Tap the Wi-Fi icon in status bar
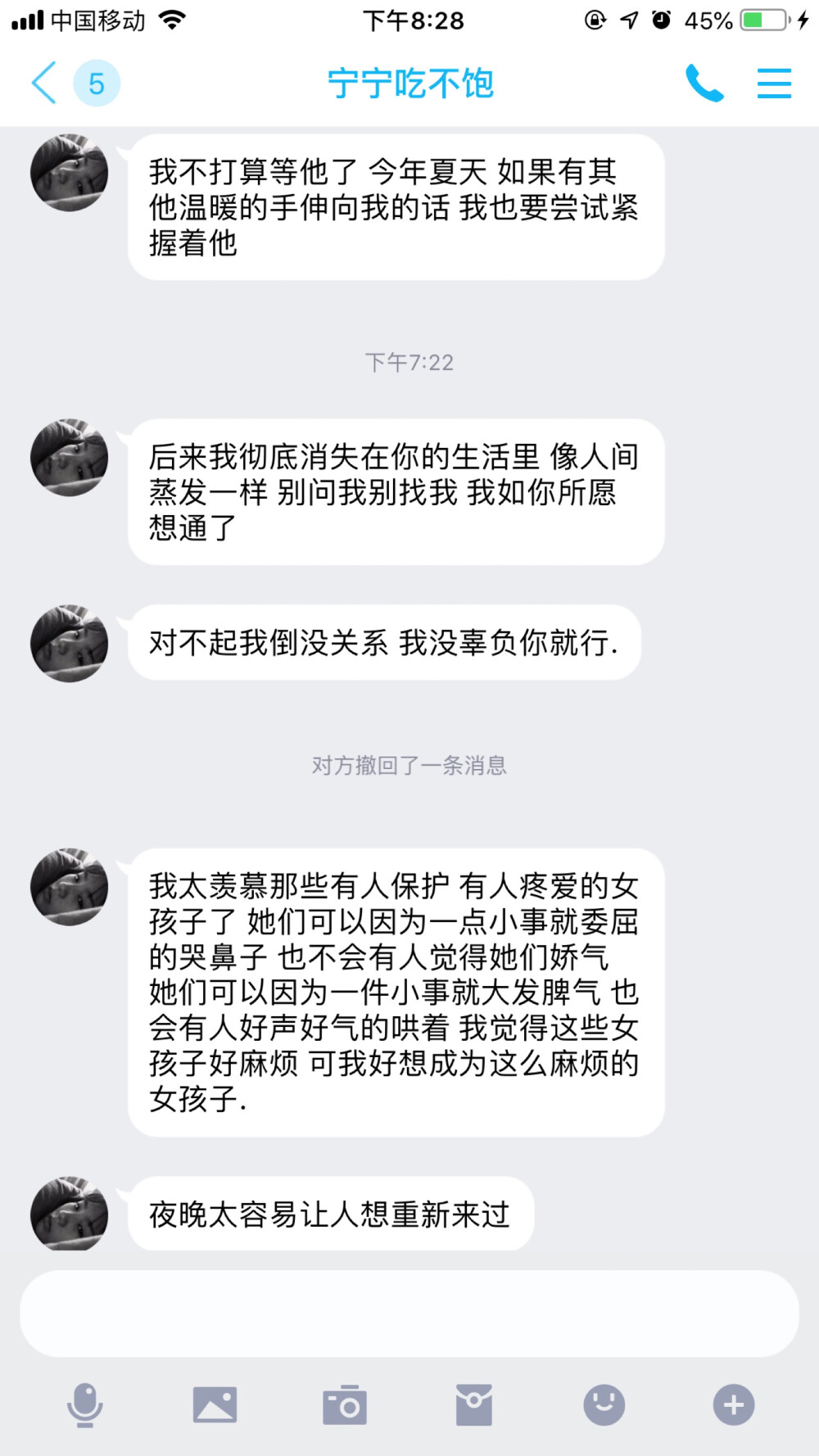Screen dimensions: 819x1456 click(171, 20)
